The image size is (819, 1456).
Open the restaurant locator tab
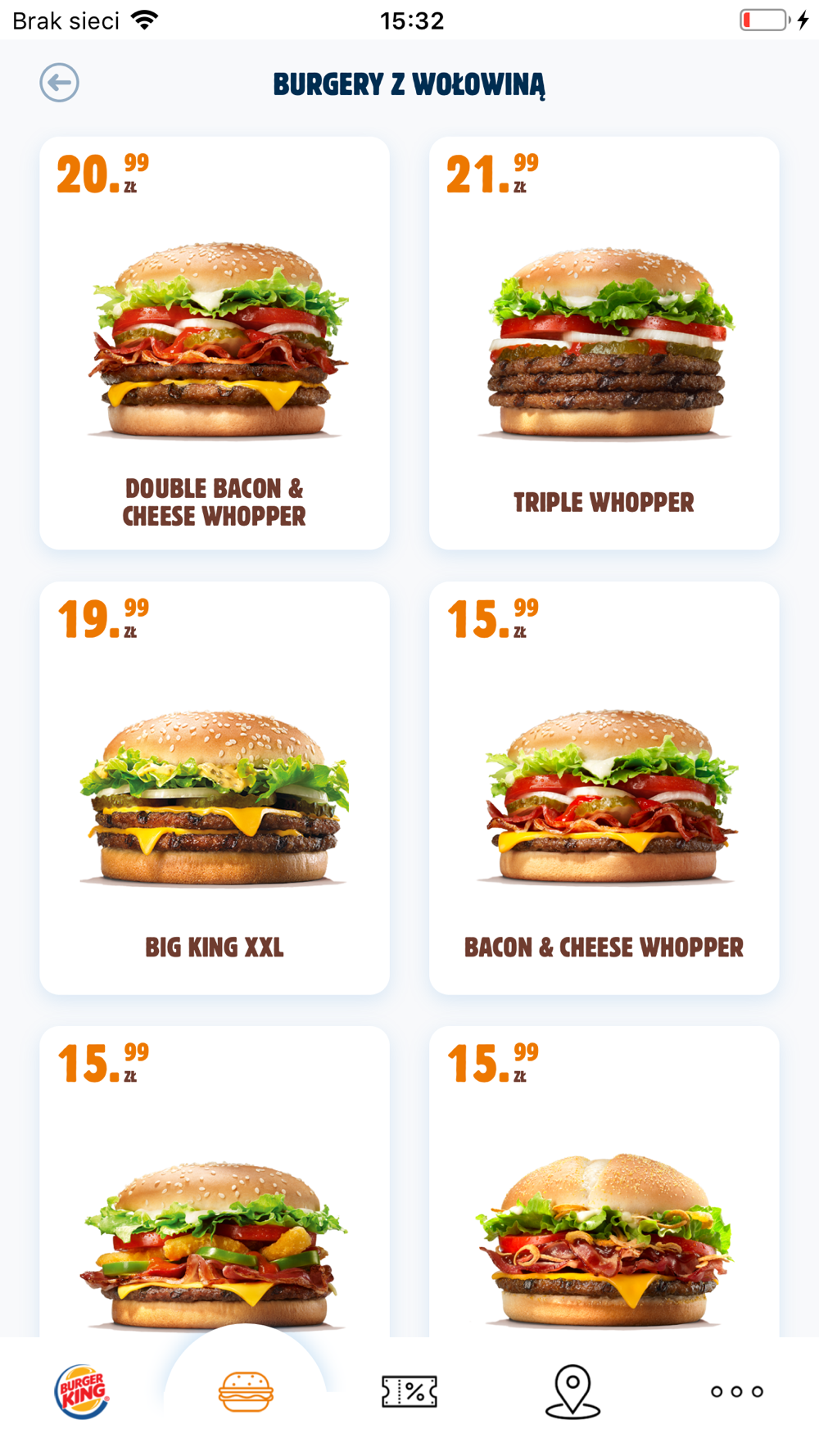coord(573,1391)
